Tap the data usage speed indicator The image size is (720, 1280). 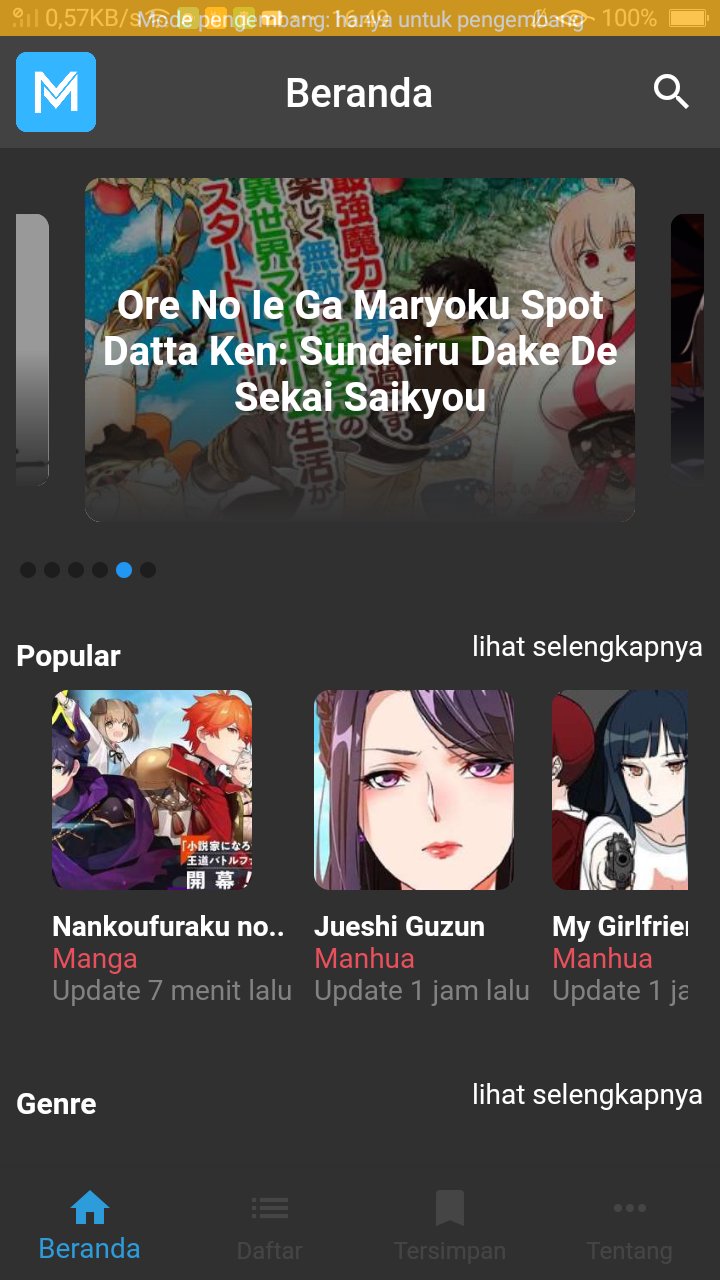tap(60, 17)
